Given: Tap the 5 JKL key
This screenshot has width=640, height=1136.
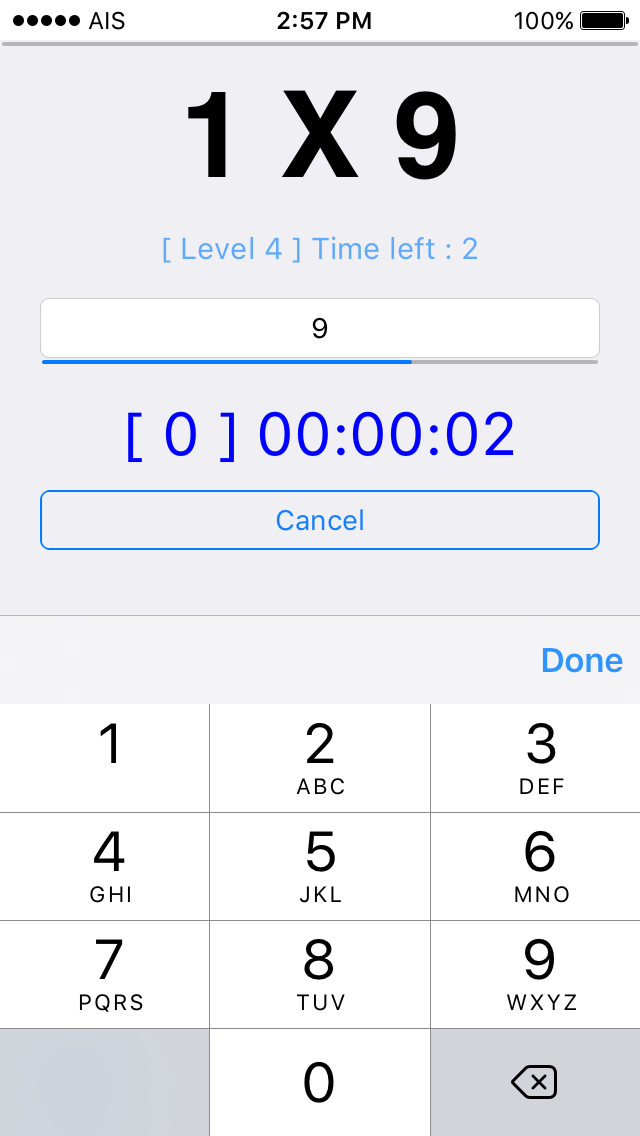Looking at the screenshot, I should (320, 866).
